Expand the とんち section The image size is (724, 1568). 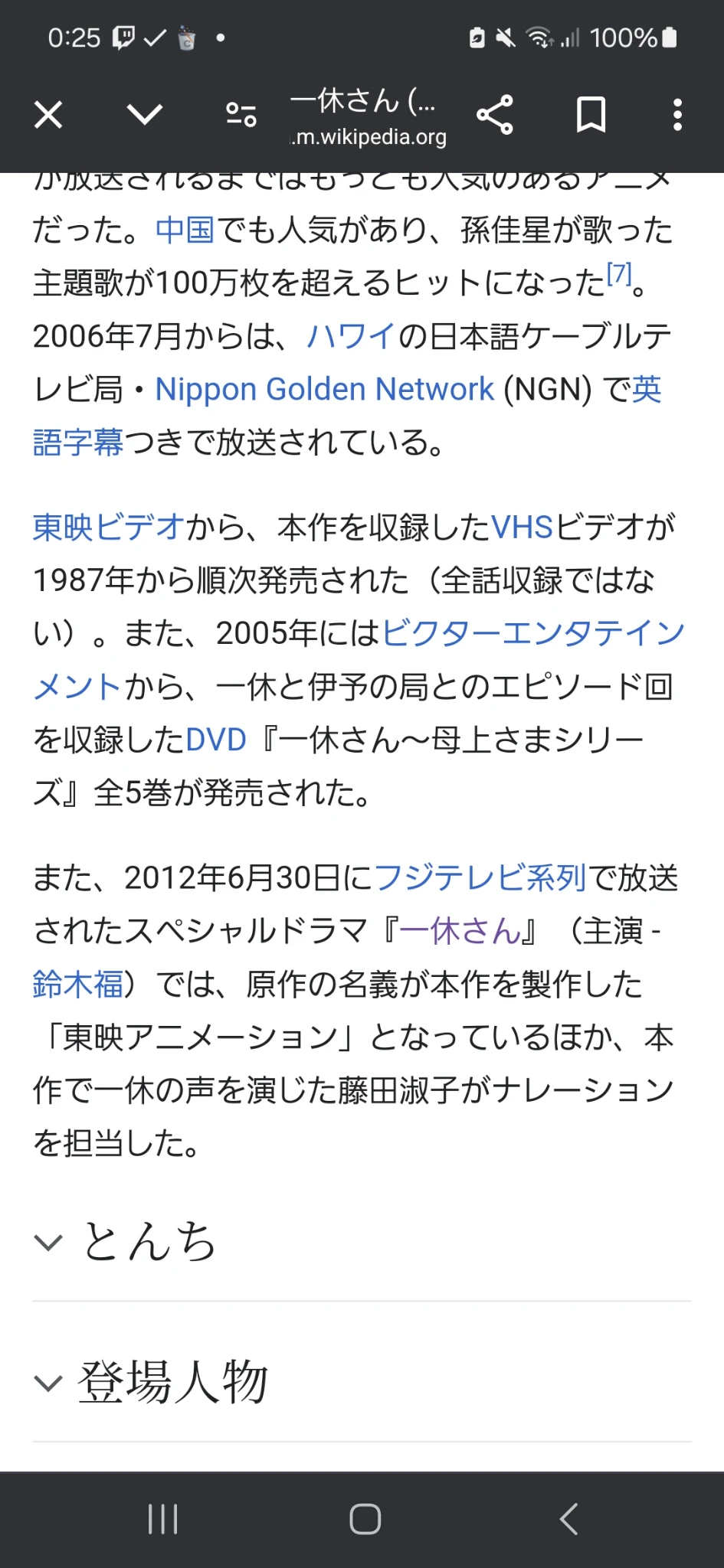[149, 1242]
